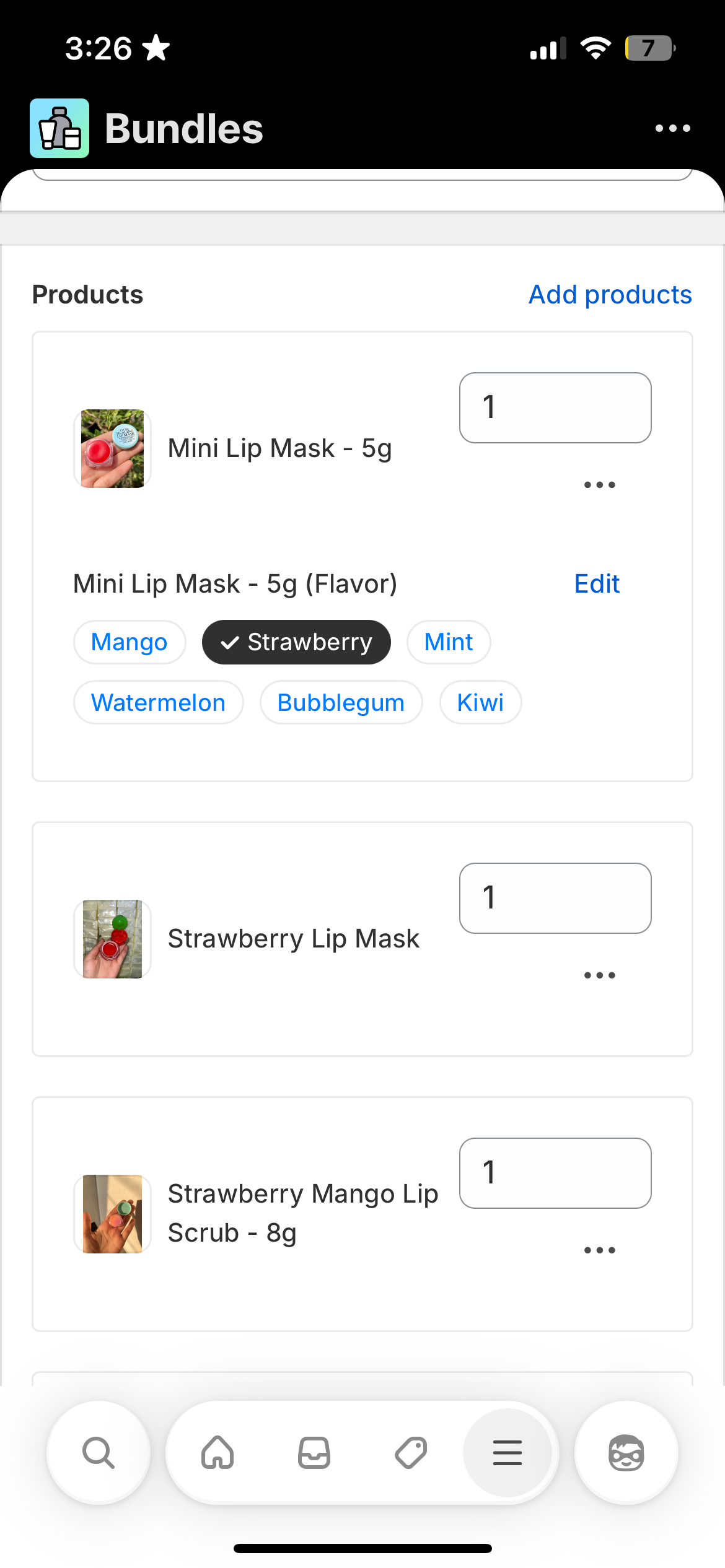
Task: Open the profile avatar tab
Action: click(626, 1453)
